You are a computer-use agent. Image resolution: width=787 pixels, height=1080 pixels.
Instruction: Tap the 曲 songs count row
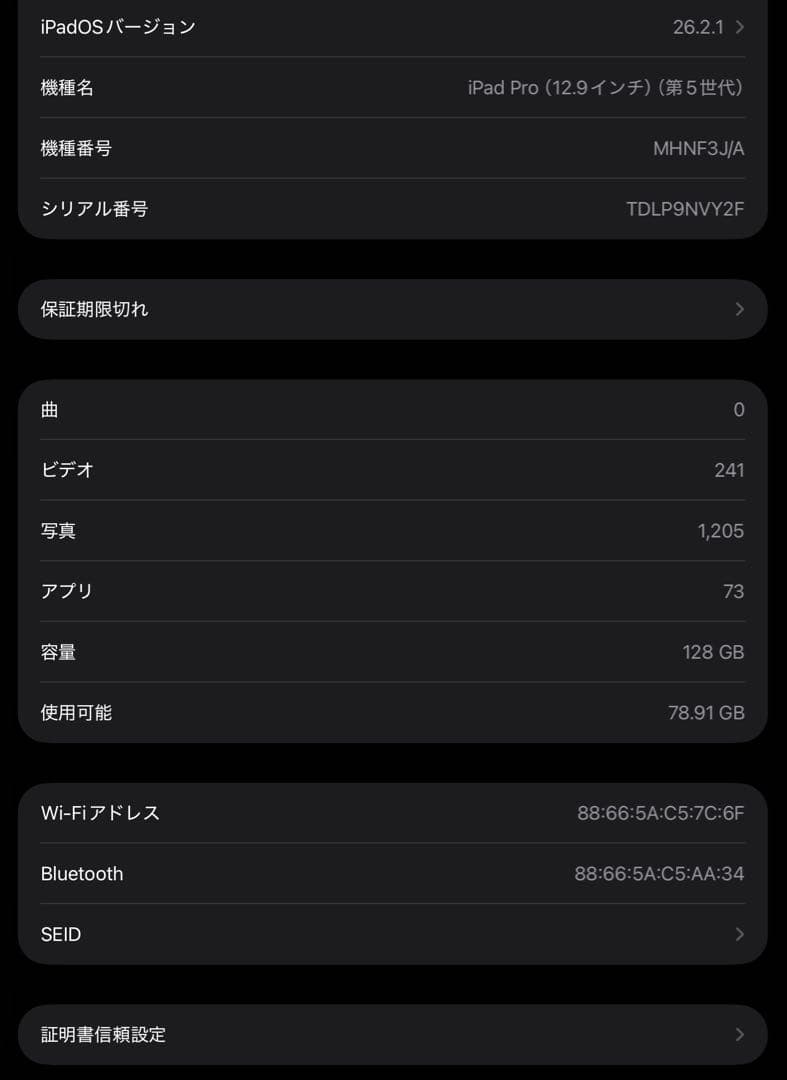click(x=390, y=409)
